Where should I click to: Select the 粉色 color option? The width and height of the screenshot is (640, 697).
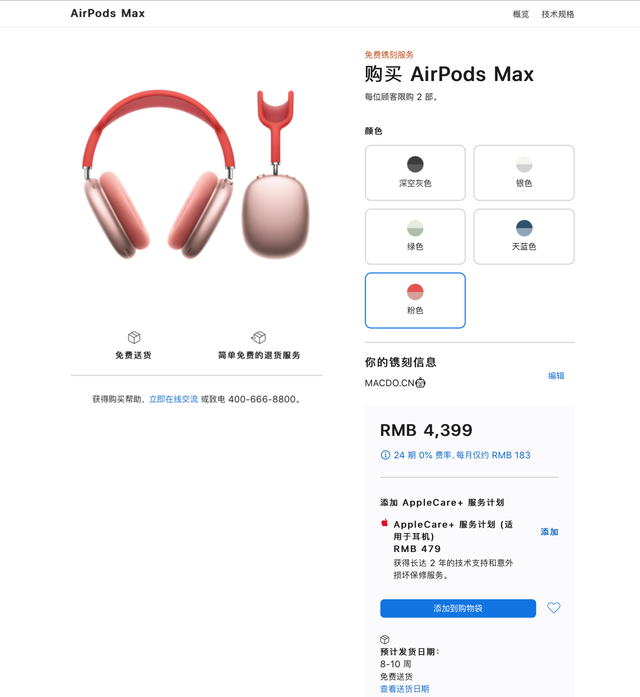(415, 300)
